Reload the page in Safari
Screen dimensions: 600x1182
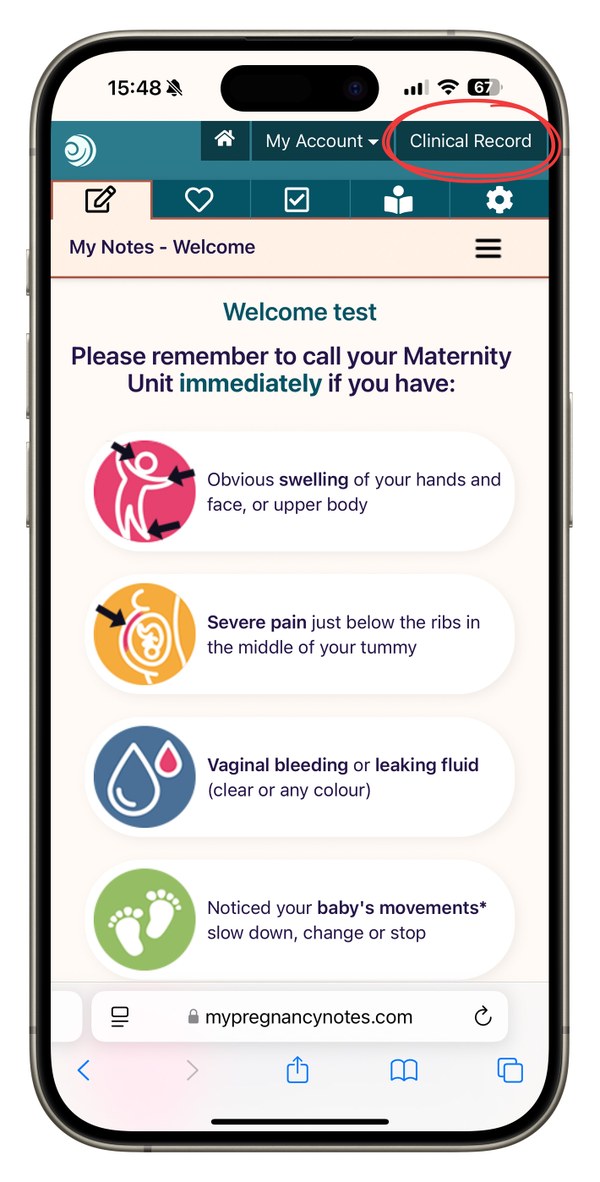[x=482, y=1017]
